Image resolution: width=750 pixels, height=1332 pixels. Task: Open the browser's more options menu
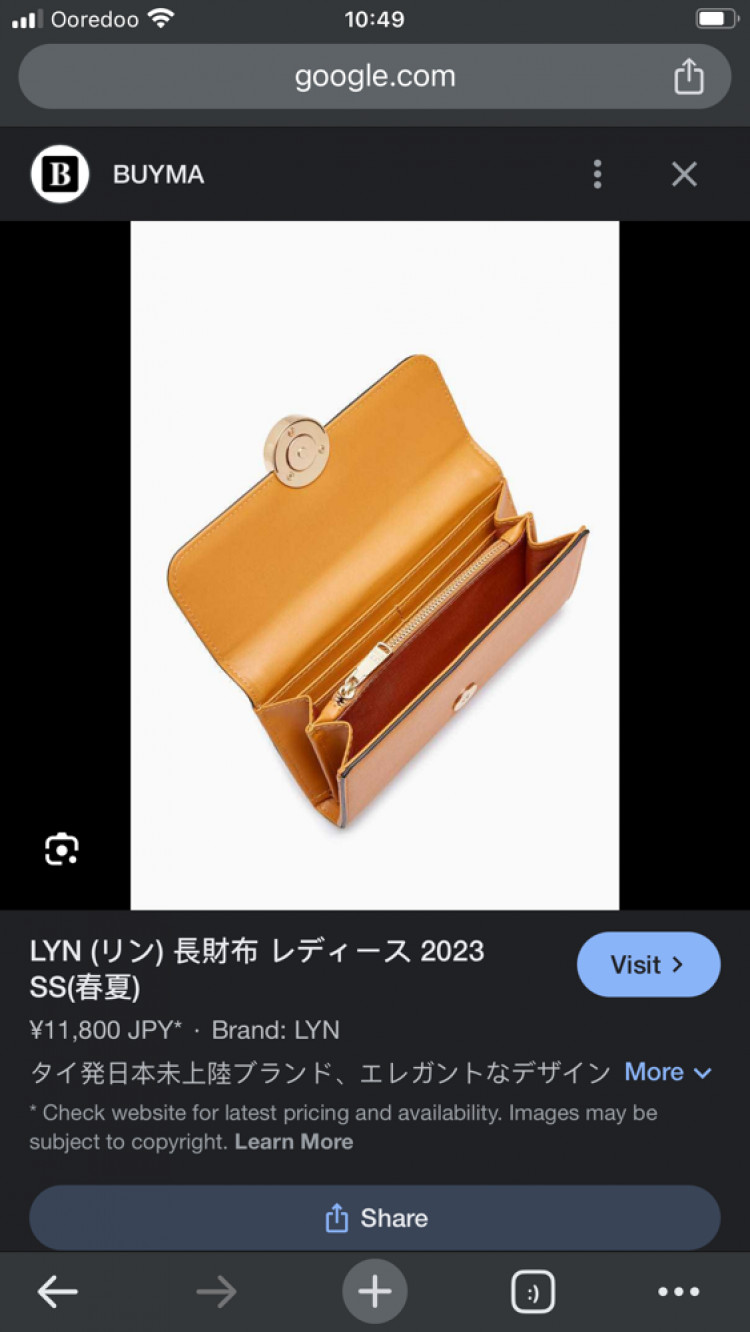[x=679, y=1292]
